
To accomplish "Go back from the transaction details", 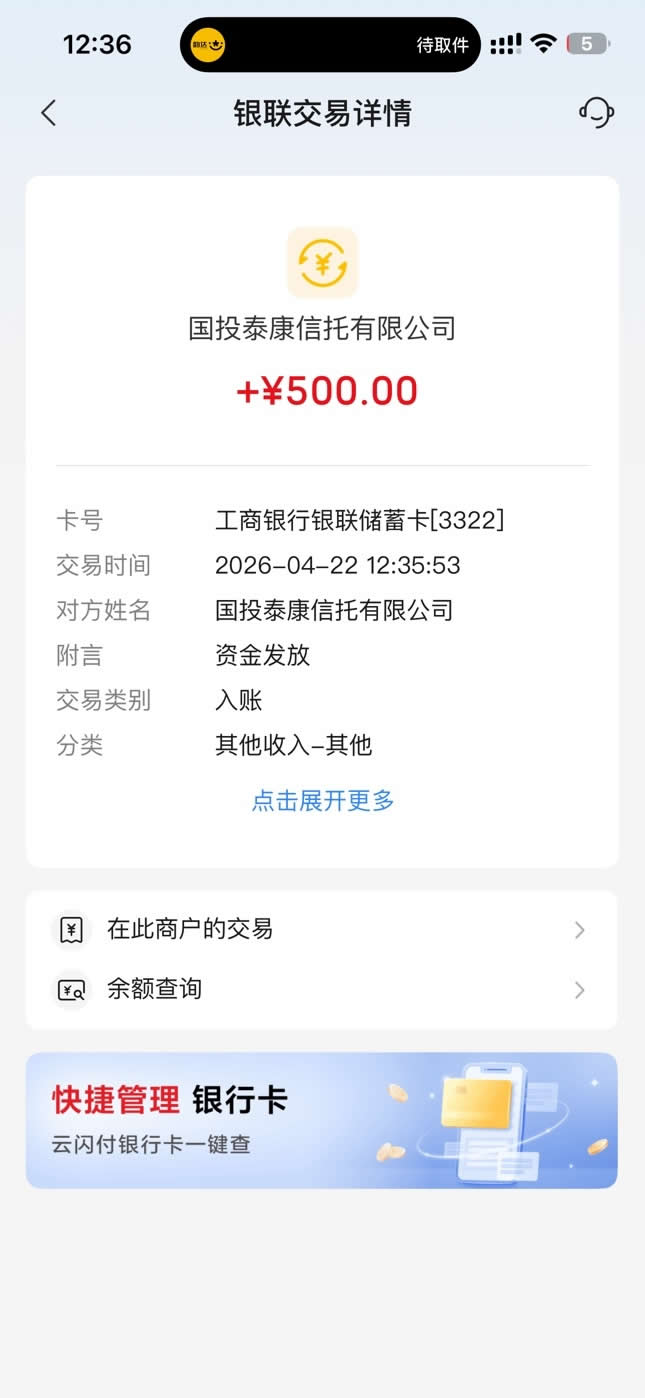I will [48, 113].
